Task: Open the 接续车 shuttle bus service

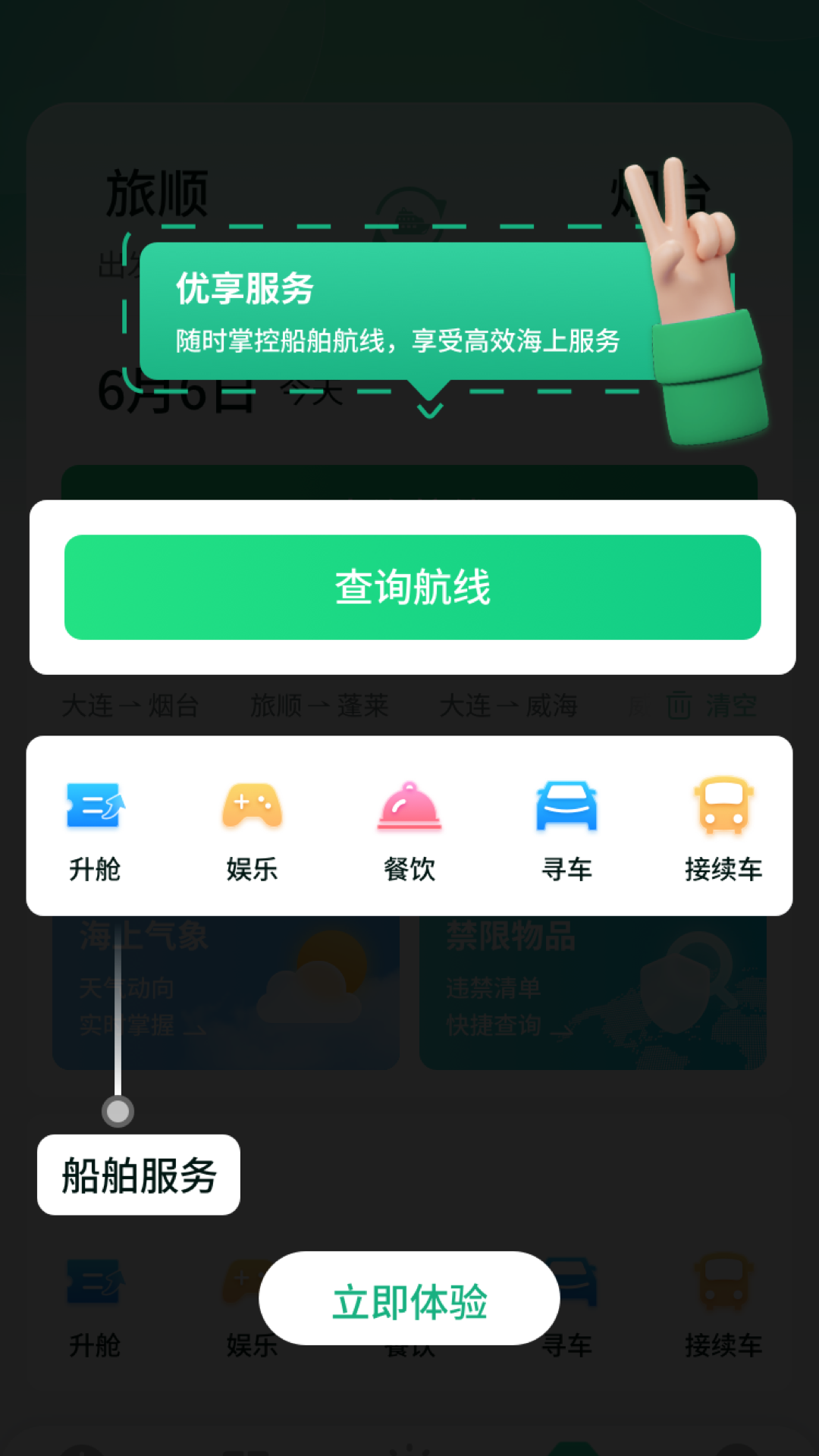Action: click(723, 830)
